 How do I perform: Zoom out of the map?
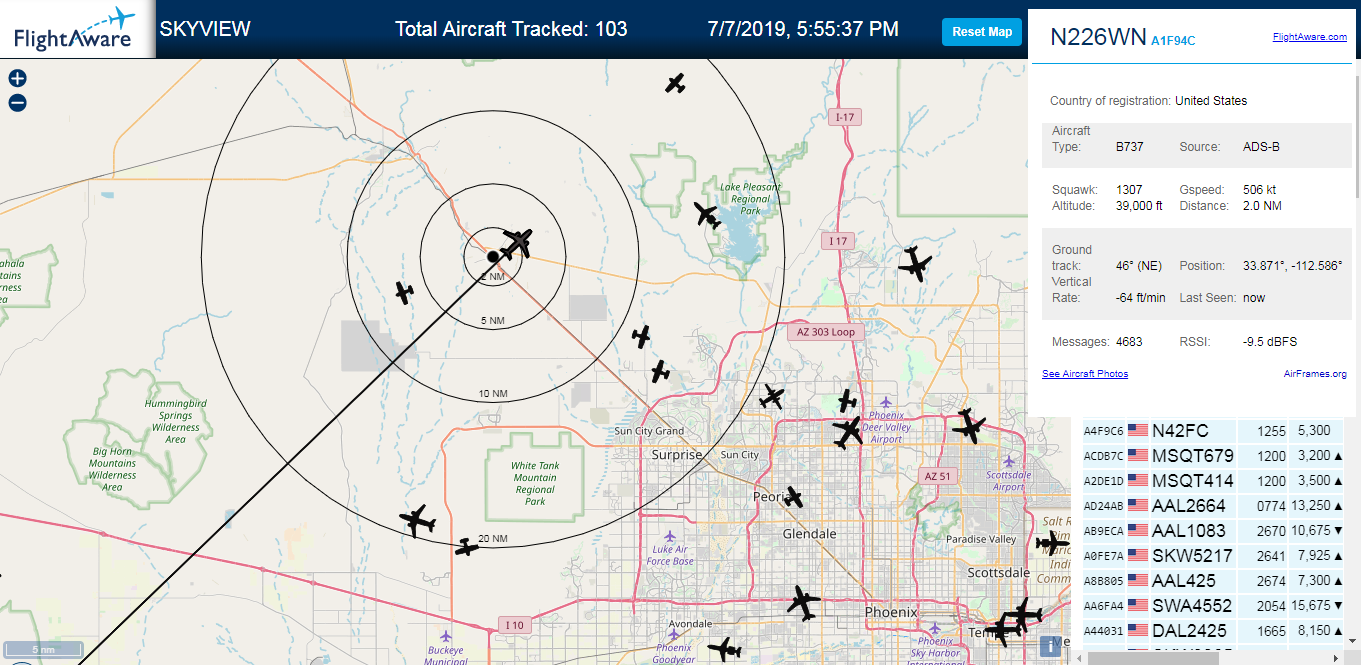point(17,102)
